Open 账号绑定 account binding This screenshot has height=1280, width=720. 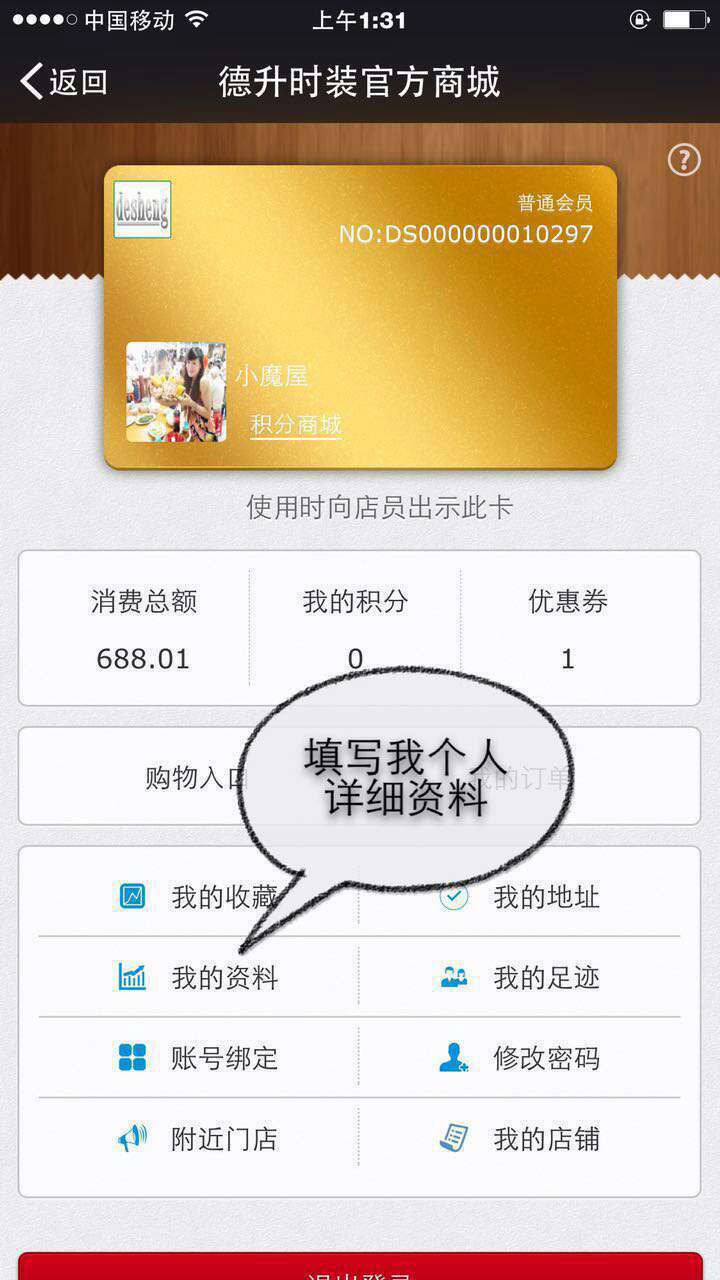point(197,1058)
